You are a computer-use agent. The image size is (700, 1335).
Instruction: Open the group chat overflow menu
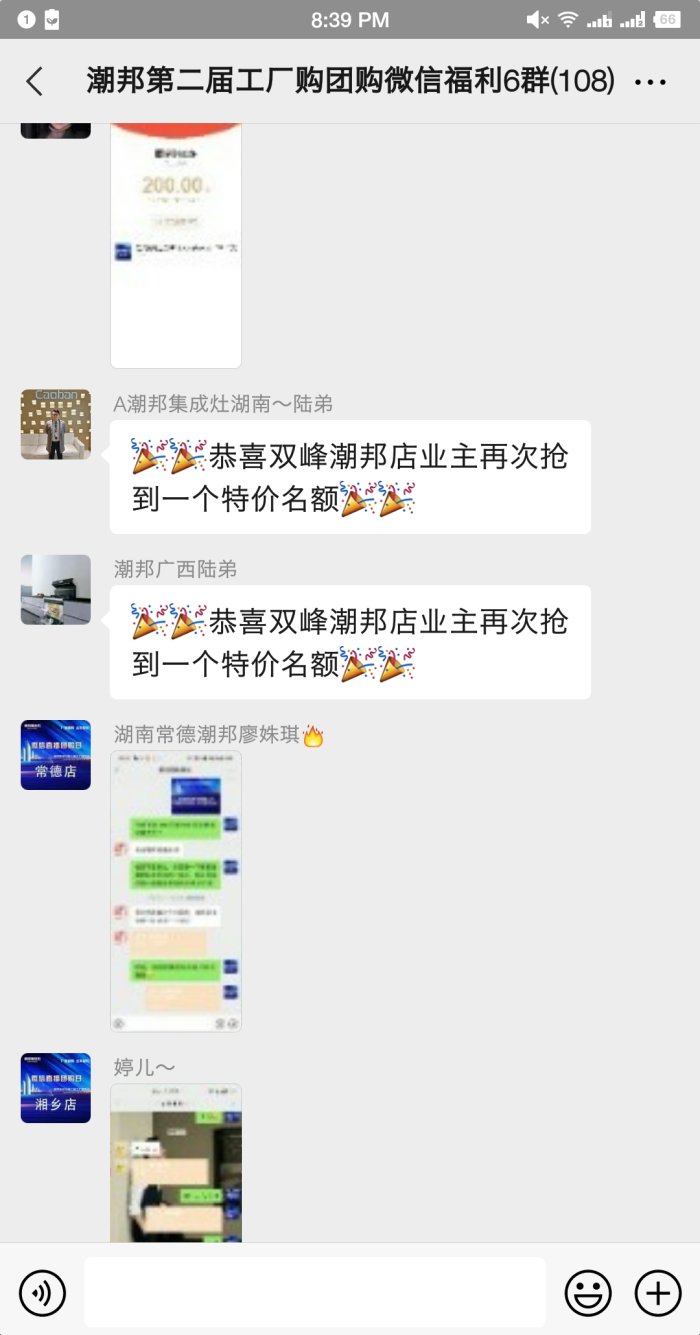pyautogui.click(x=650, y=82)
